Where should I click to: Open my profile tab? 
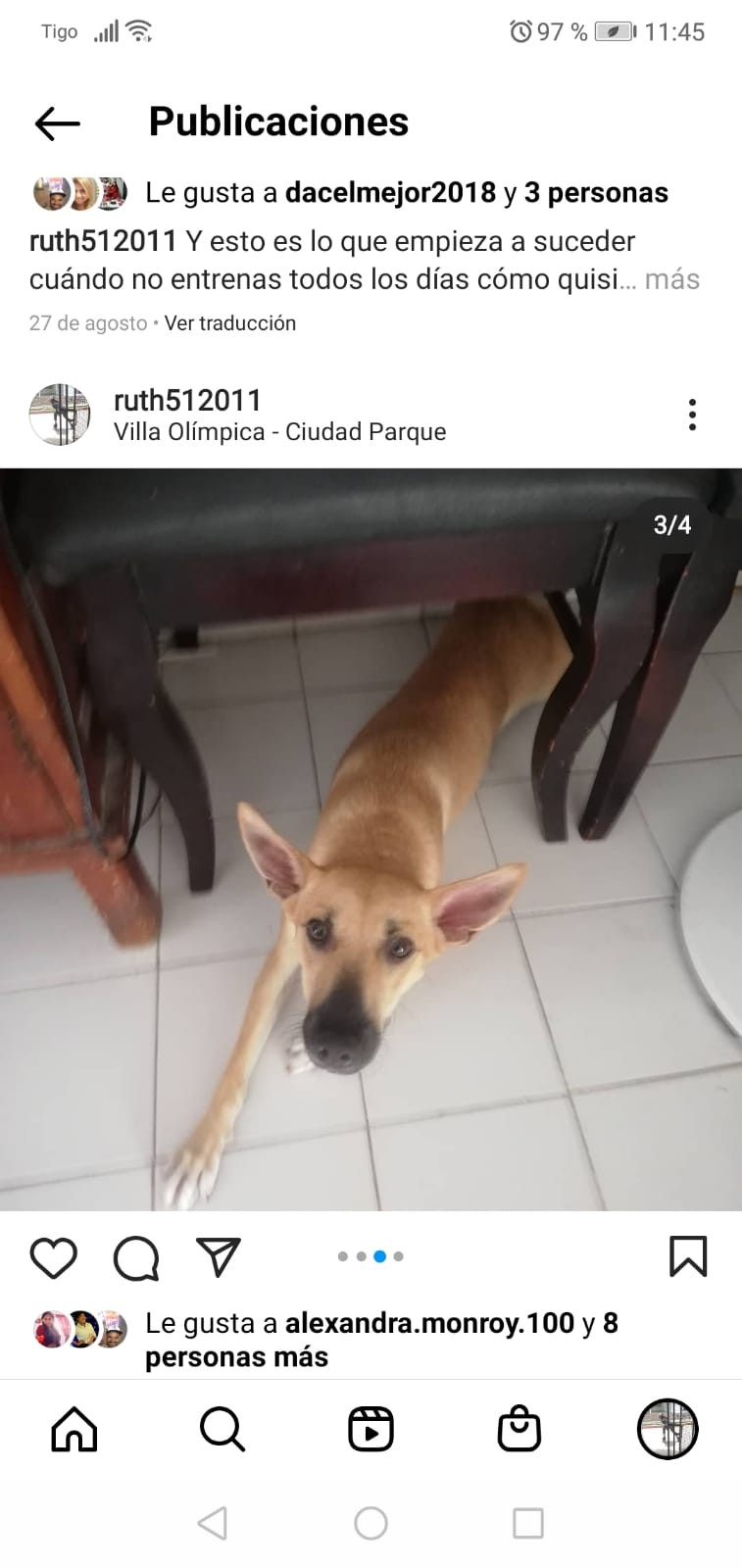coord(668,1429)
